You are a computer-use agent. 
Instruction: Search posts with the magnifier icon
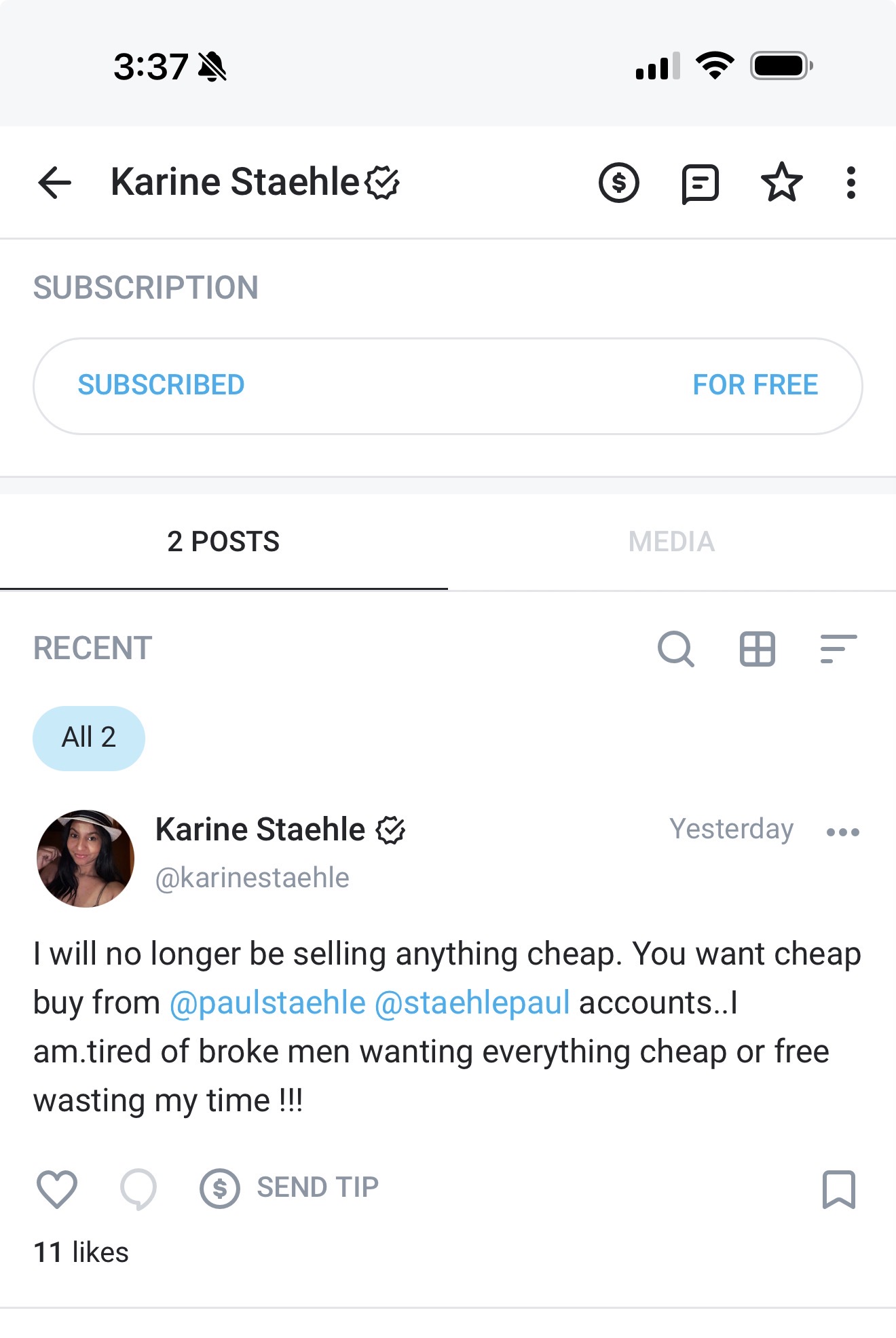[x=675, y=649]
